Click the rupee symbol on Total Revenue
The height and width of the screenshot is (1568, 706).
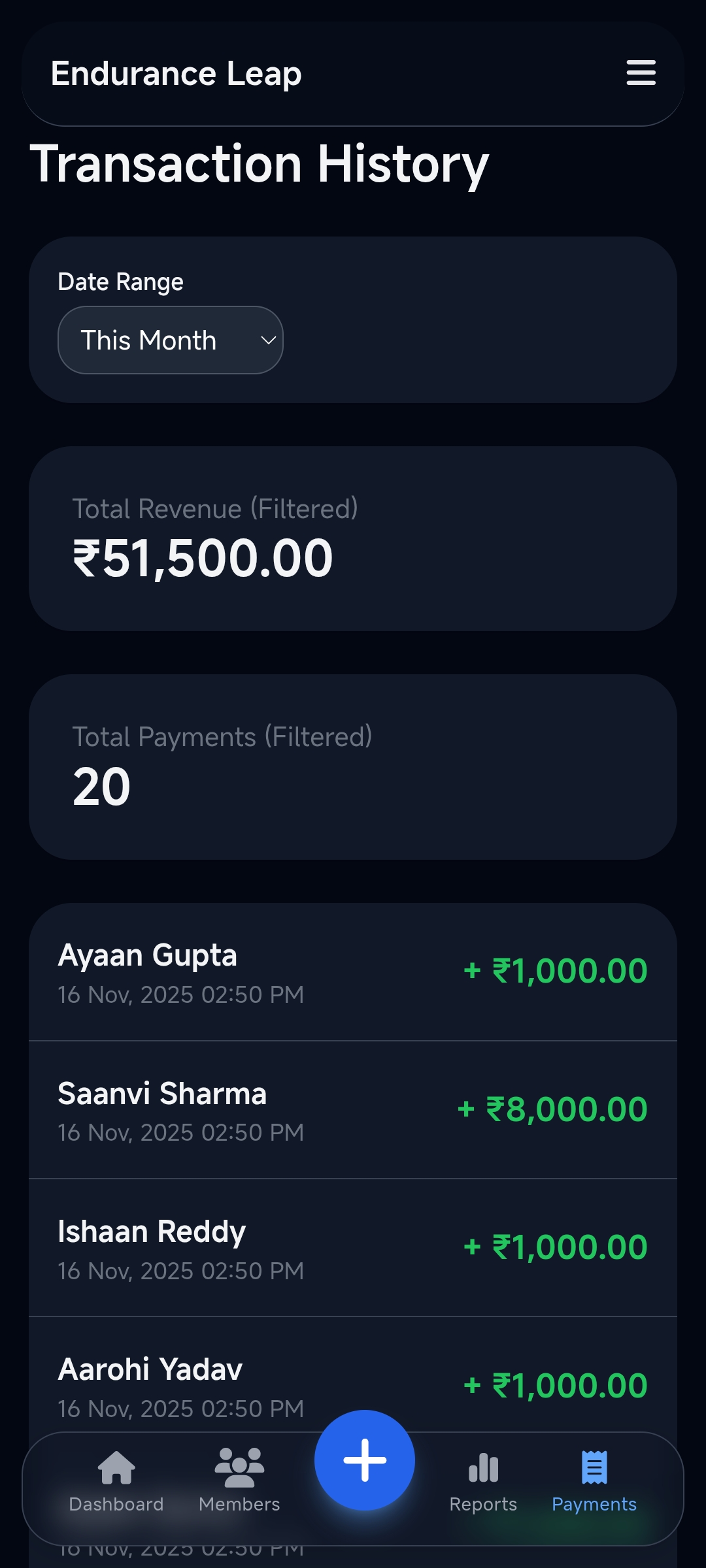click(x=88, y=557)
